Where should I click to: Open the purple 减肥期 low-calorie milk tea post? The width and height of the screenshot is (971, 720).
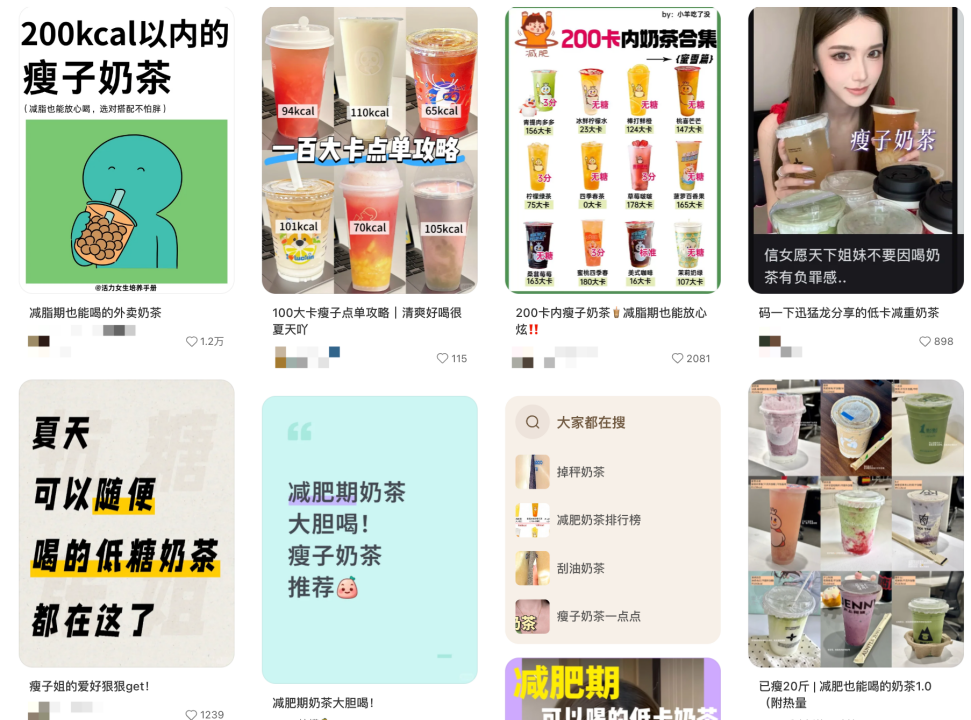pos(612,690)
